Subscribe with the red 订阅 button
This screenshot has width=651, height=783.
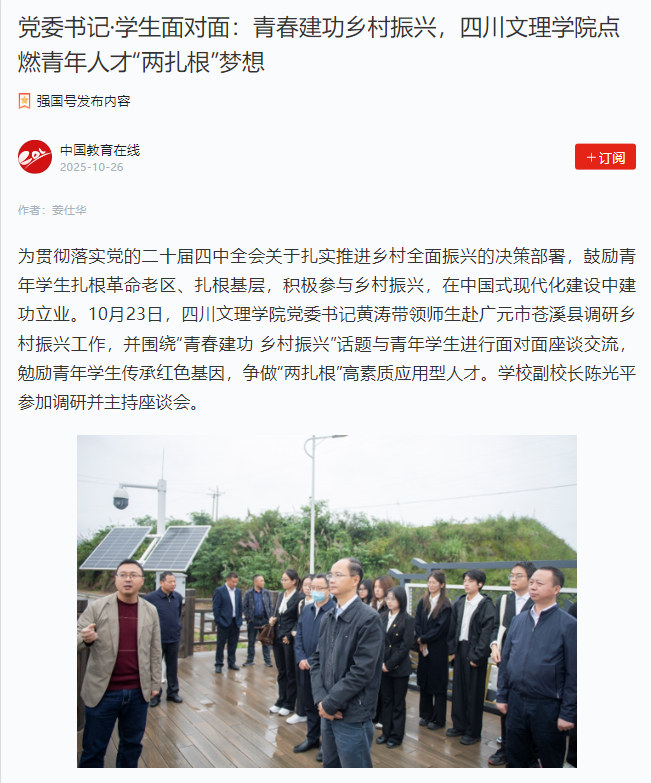(605, 157)
